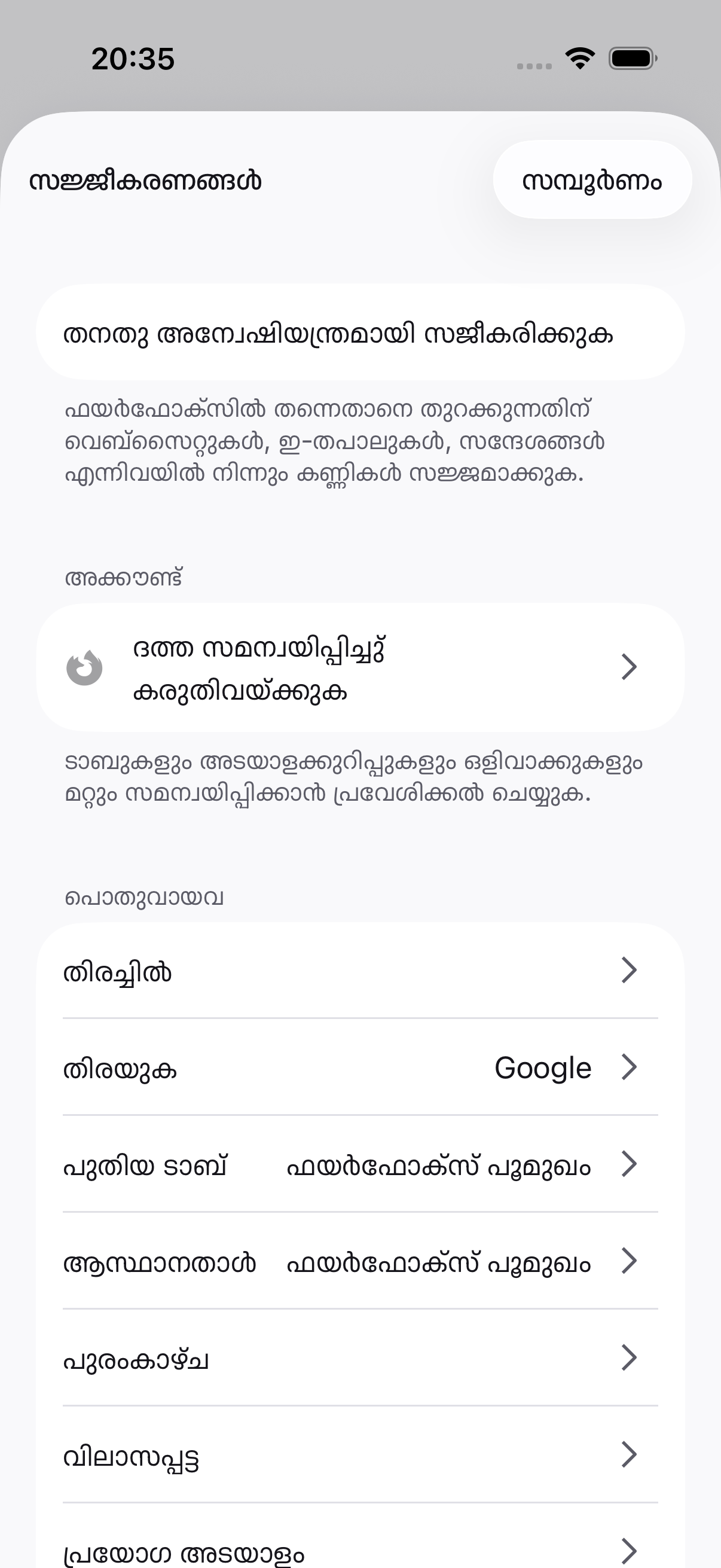Open the വിലാസപ്പട്ട address bar row

(360, 1455)
